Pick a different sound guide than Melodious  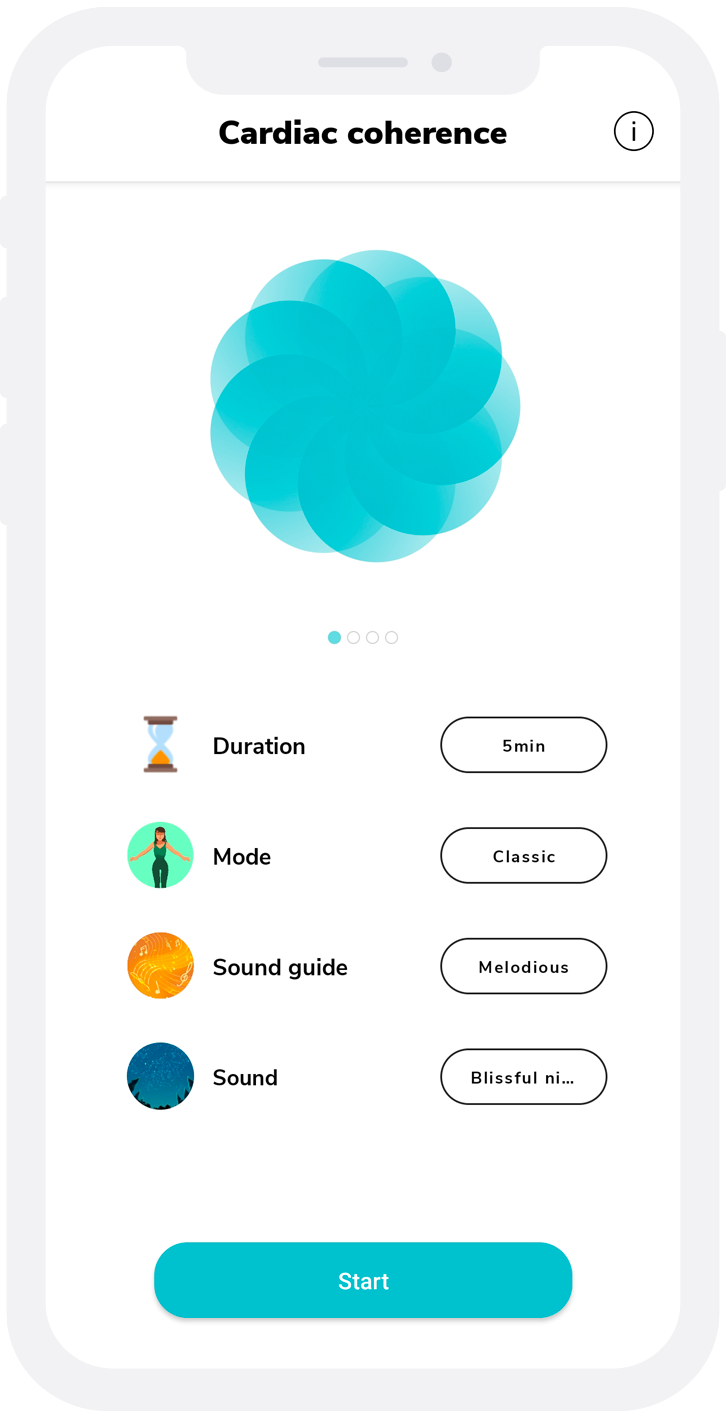pyautogui.click(x=524, y=966)
